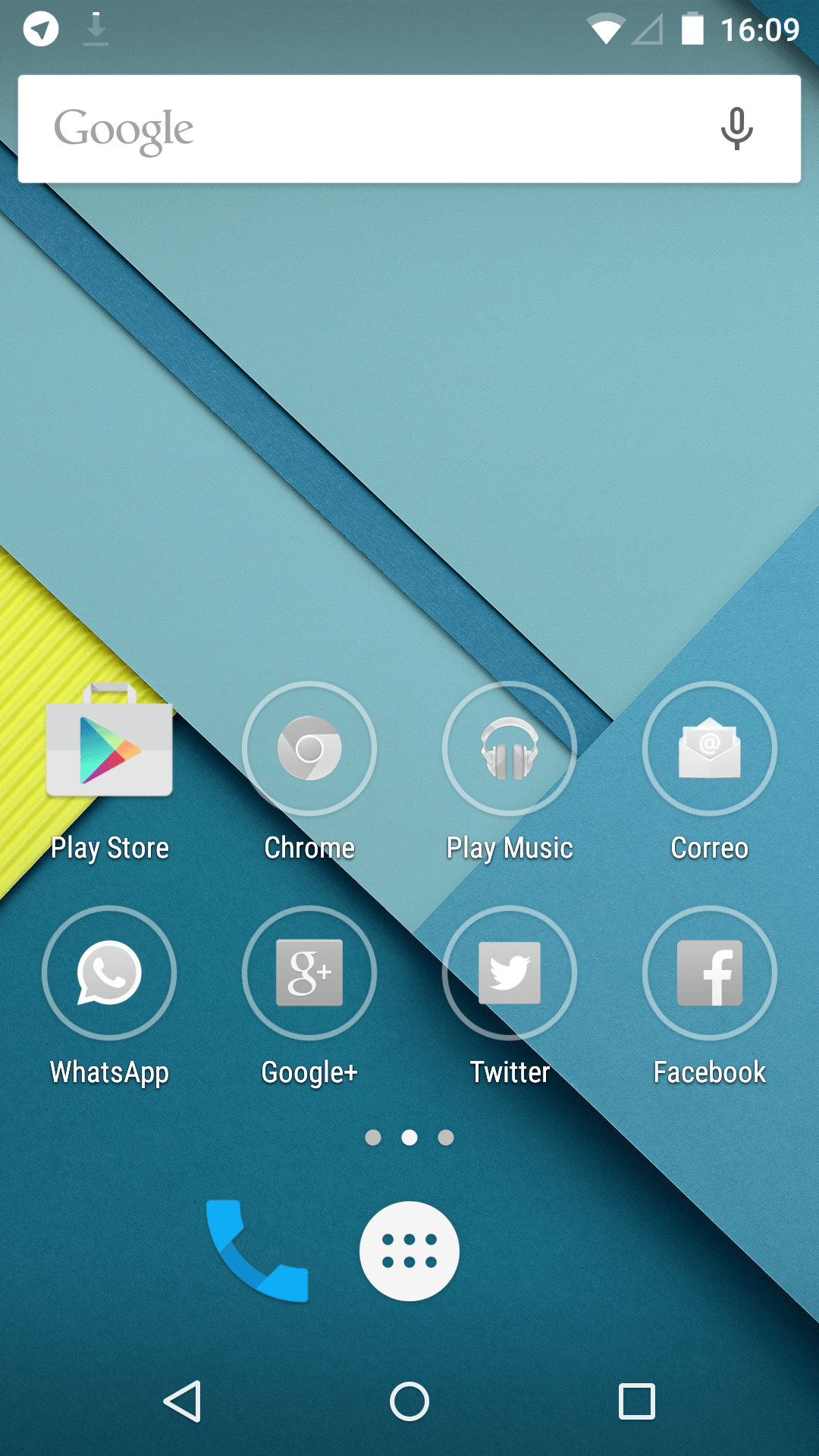Launch the Facebook app
Viewport: 819px width, 1456px height.
[x=710, y=973]
